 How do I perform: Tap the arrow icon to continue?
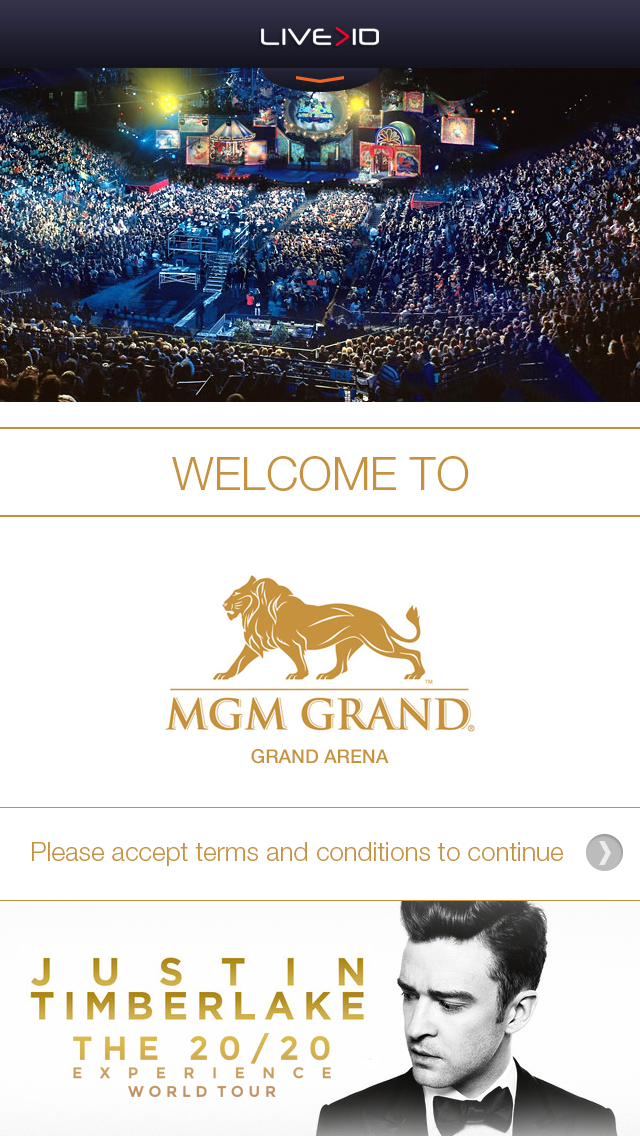coord(604,853)
